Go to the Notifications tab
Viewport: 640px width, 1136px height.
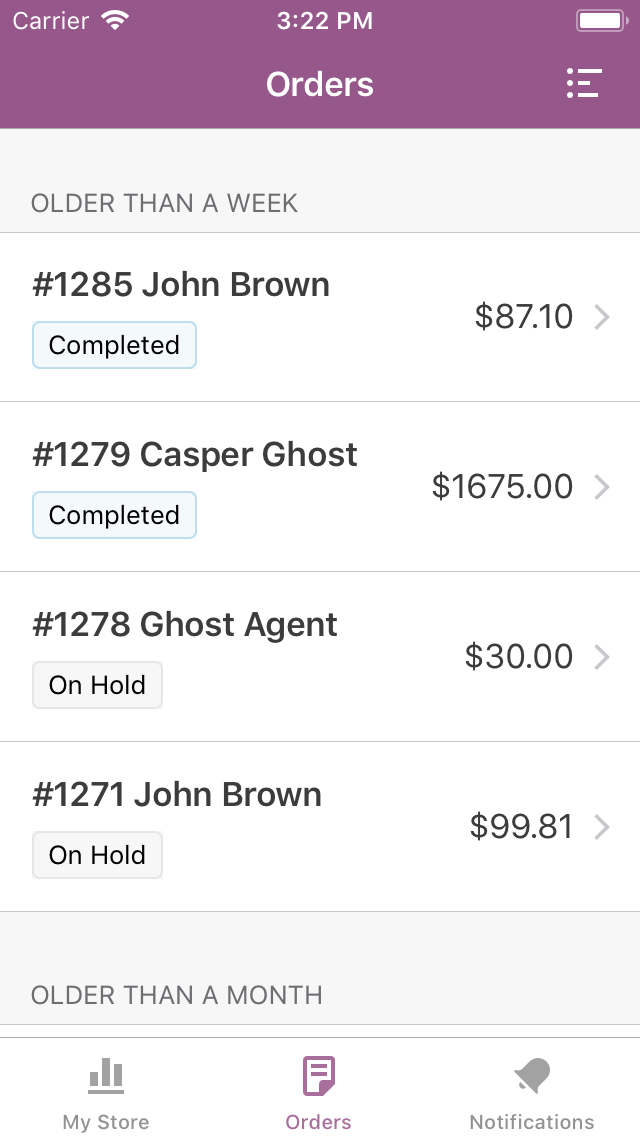(x=532, y=1092)
